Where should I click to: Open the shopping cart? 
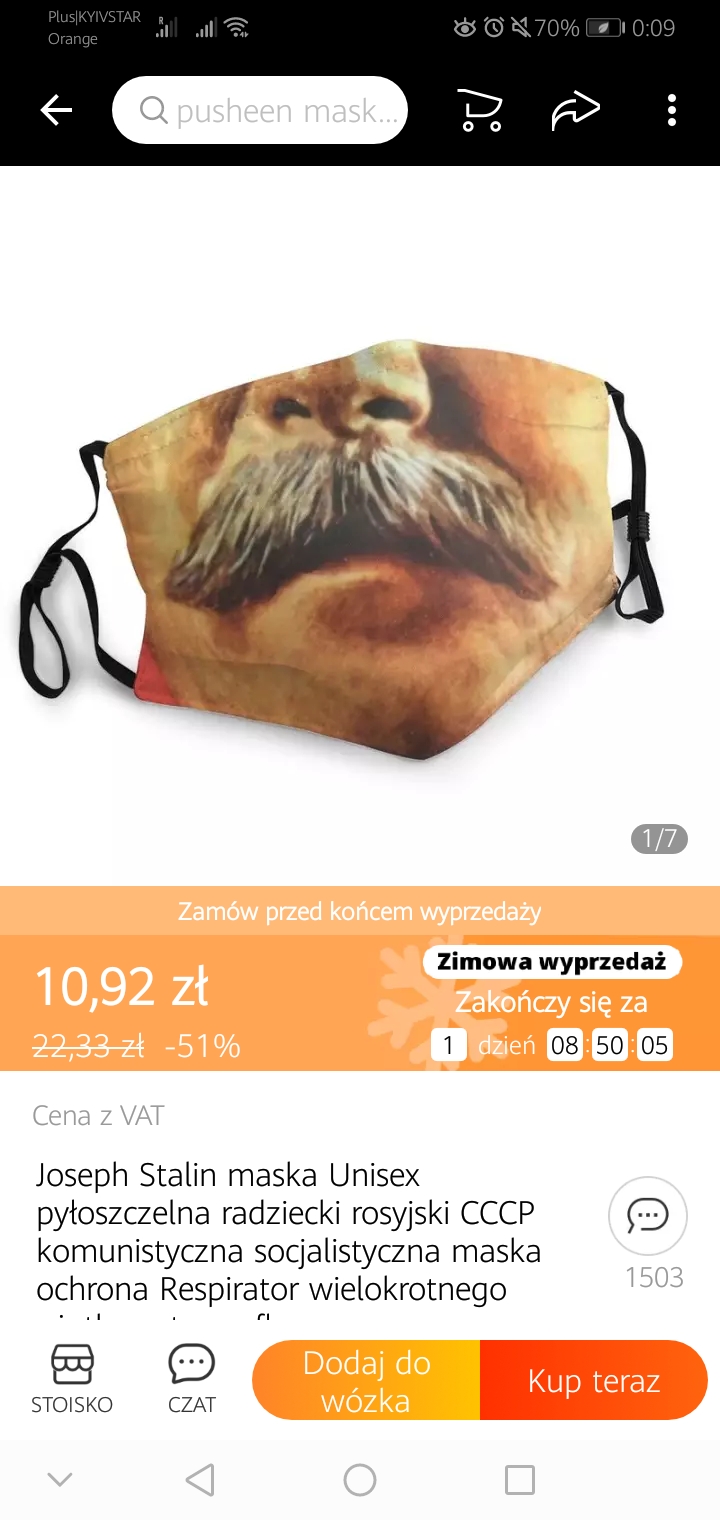[x=479, y=110]
